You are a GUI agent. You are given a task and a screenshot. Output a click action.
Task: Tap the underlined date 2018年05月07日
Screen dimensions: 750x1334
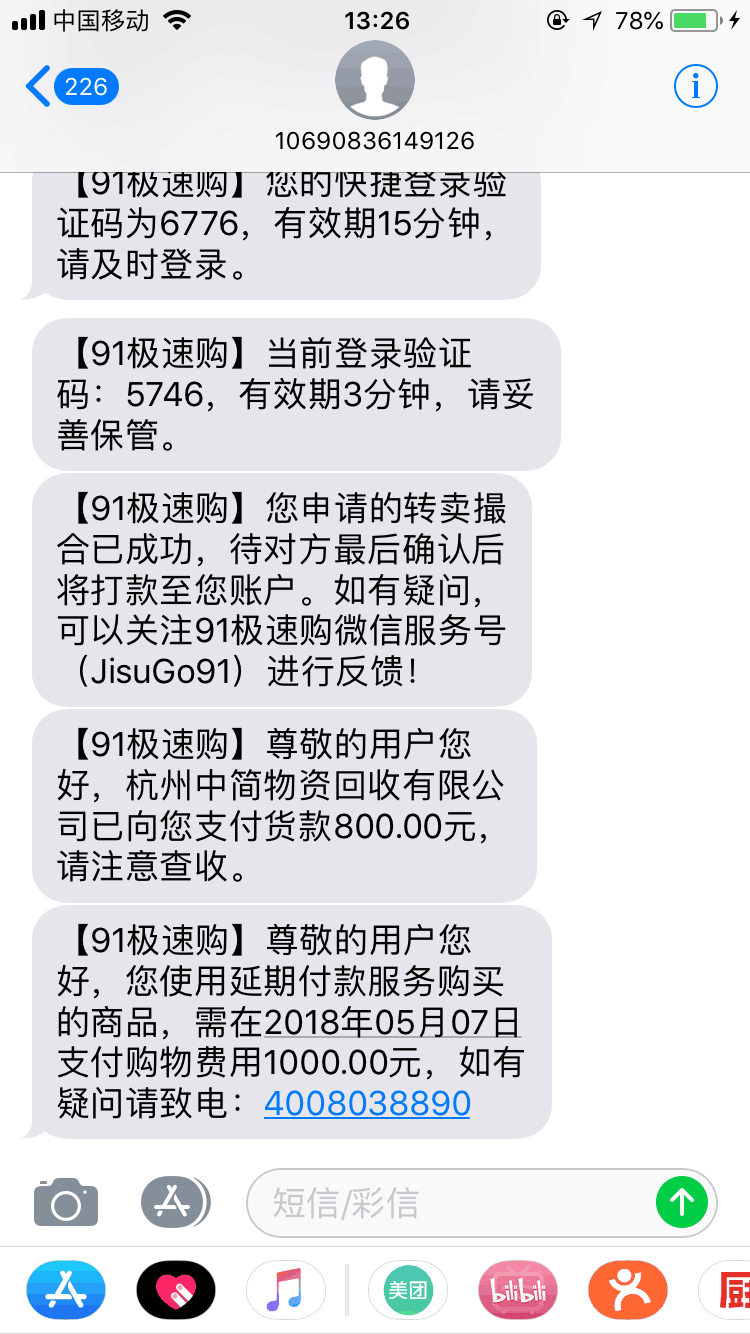[x=392, y=1024]
